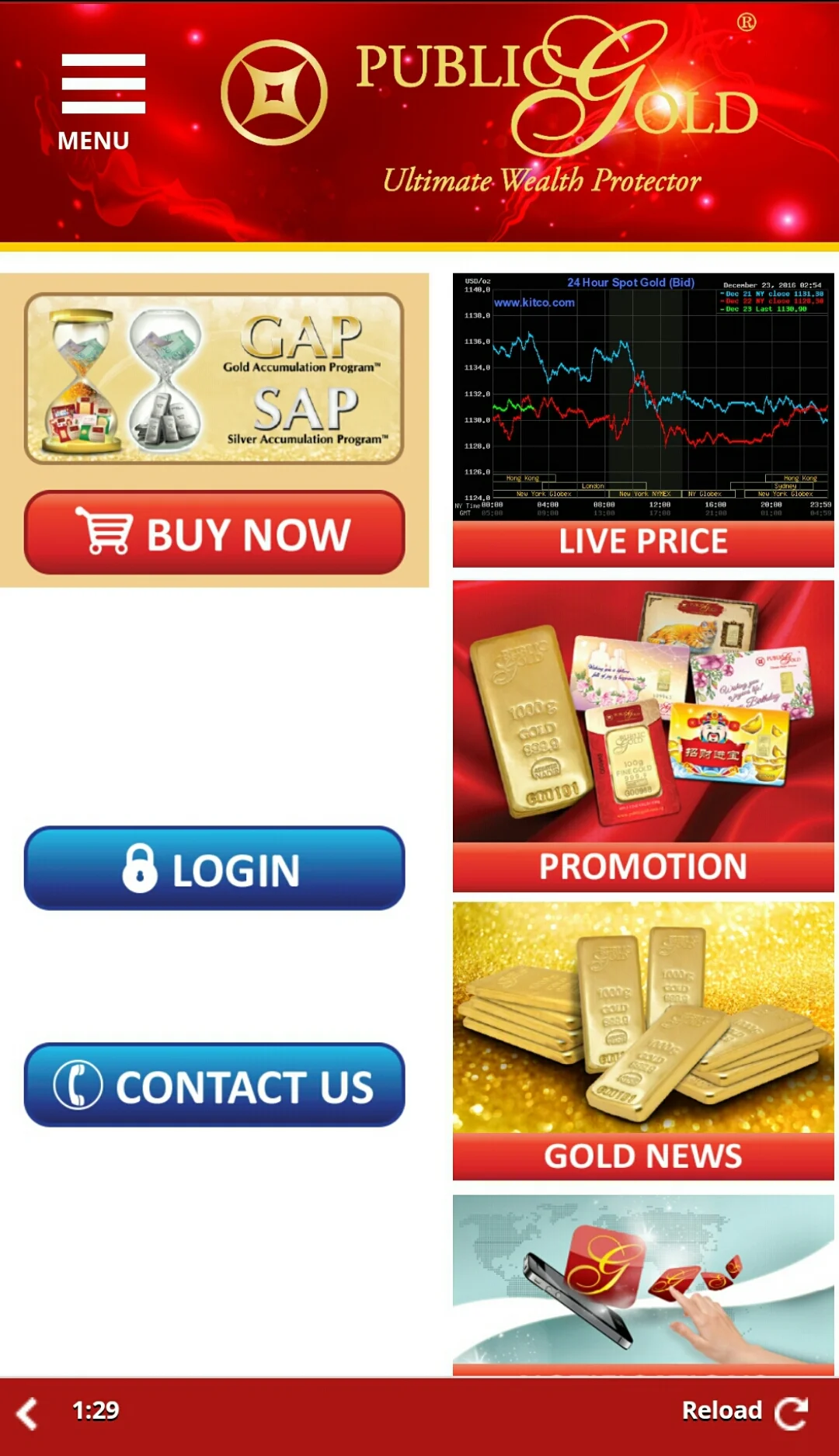Reload the page
Screen dimensions: 839x1456
click(743, 1411)
